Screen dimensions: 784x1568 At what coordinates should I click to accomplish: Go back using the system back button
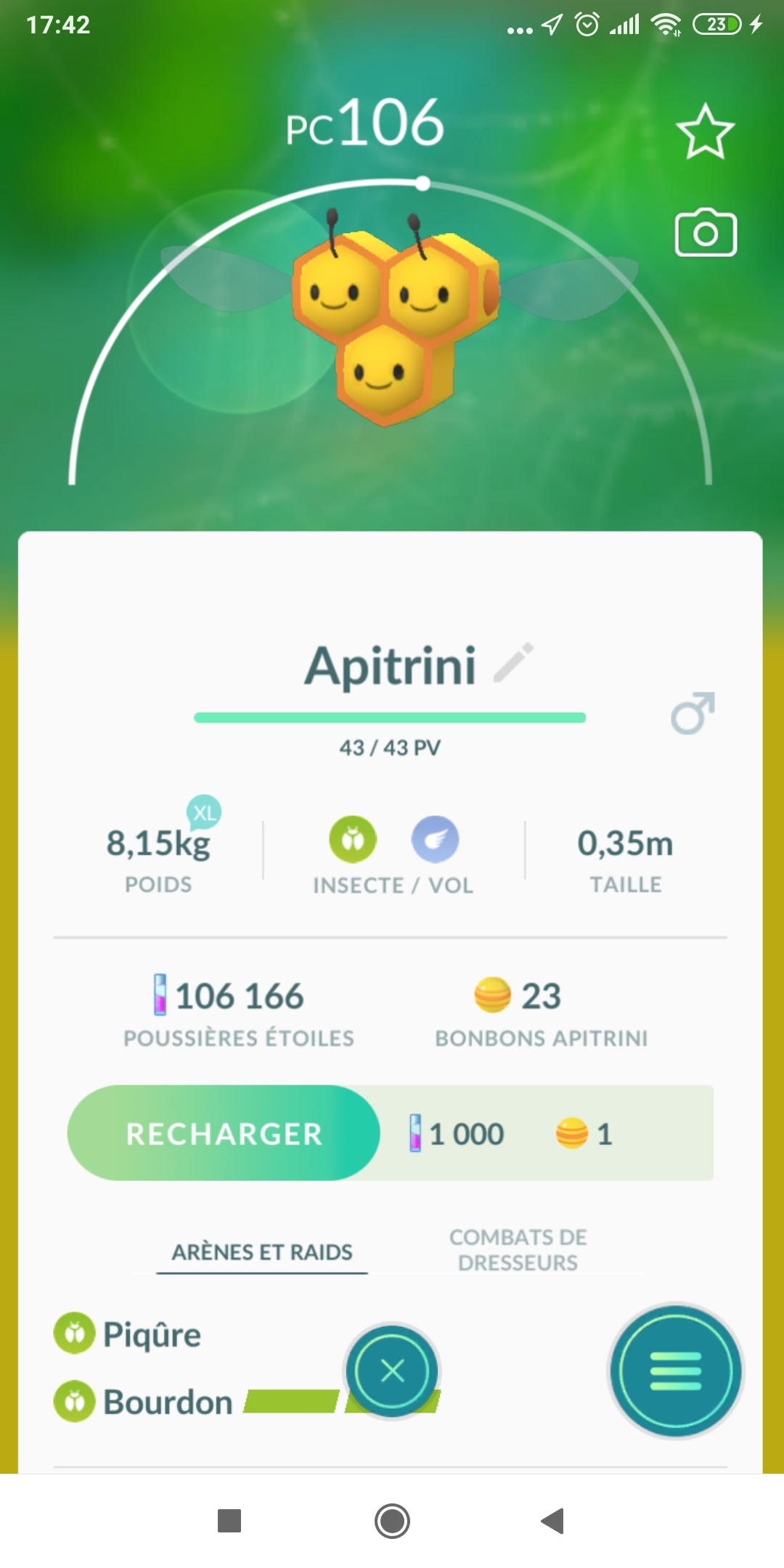coord(553,1521)
